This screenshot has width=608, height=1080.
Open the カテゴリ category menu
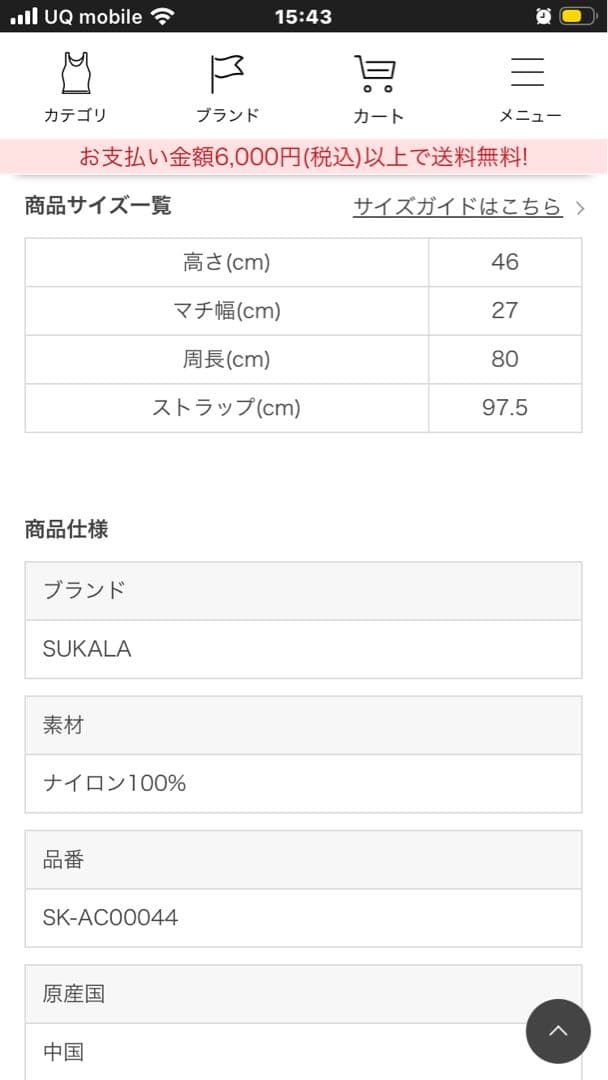click(75, 88)
